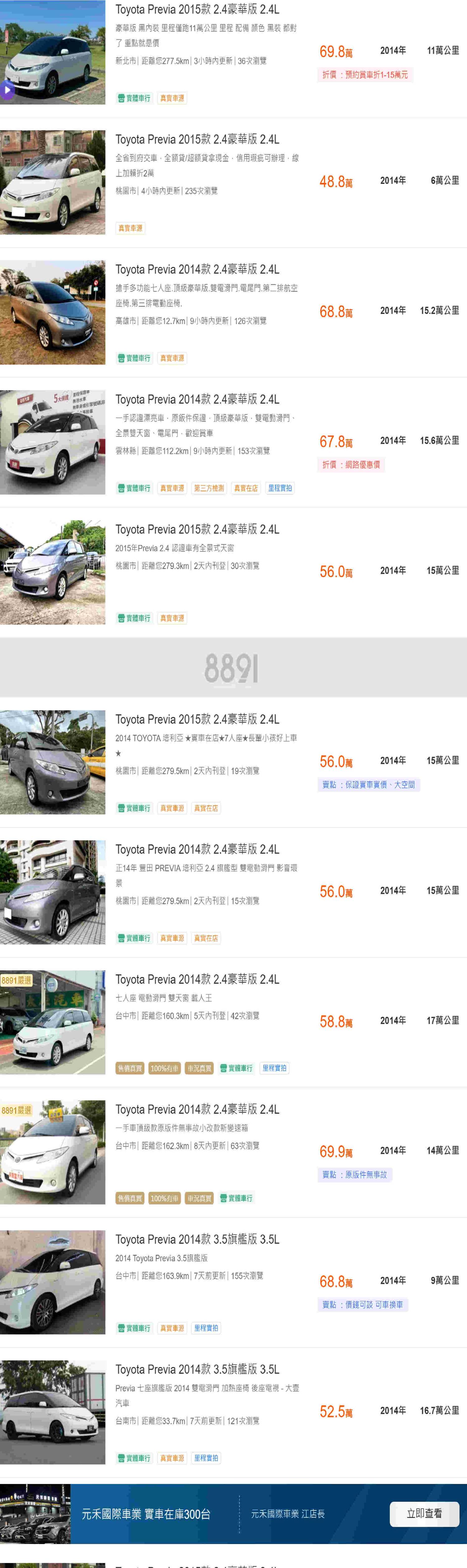Image resolution: width=467 pixels, height=1568 pixels.
Task: Select the 台南市 Previa priced 52.5萬
Action: click(x=197, y=1369)
